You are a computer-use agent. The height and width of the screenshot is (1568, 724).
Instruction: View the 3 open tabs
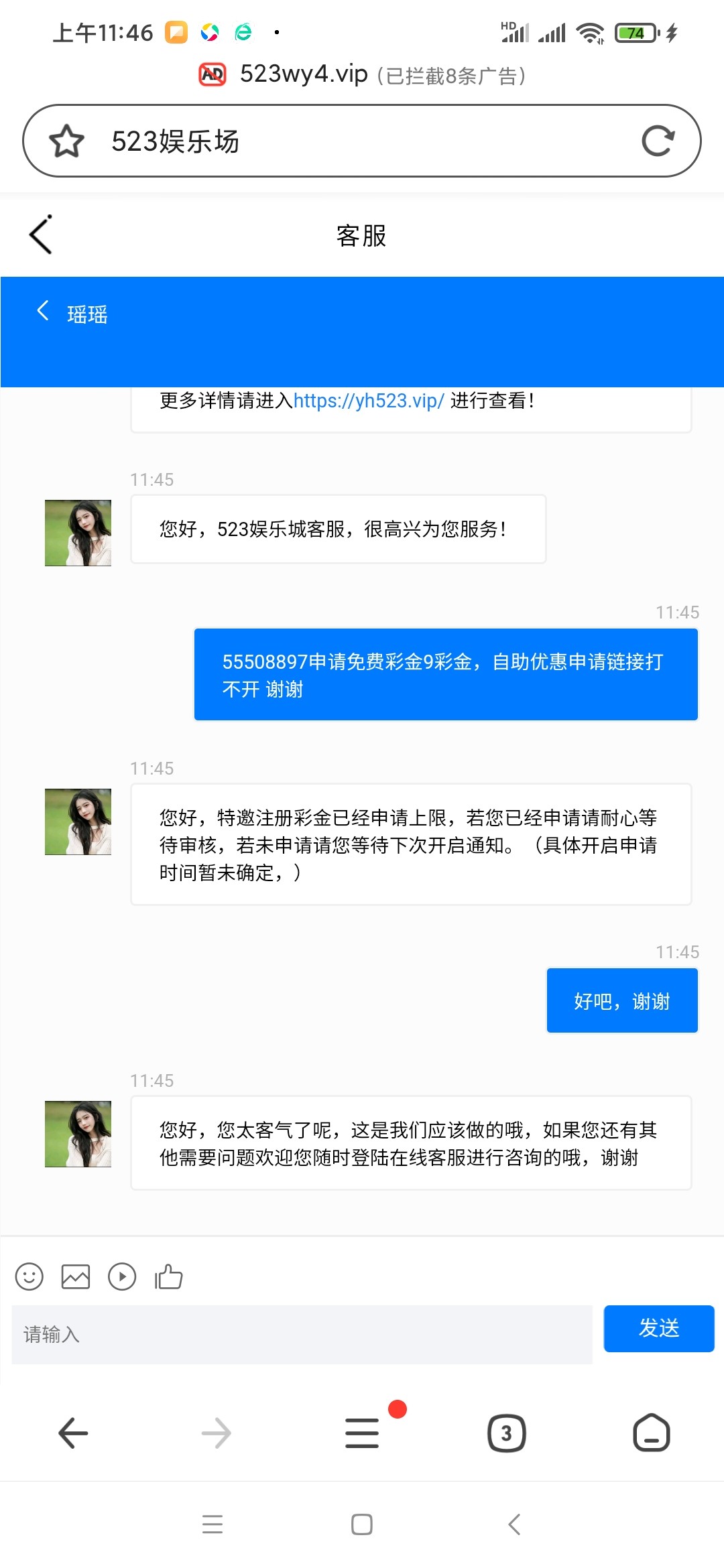[506, 1433]
